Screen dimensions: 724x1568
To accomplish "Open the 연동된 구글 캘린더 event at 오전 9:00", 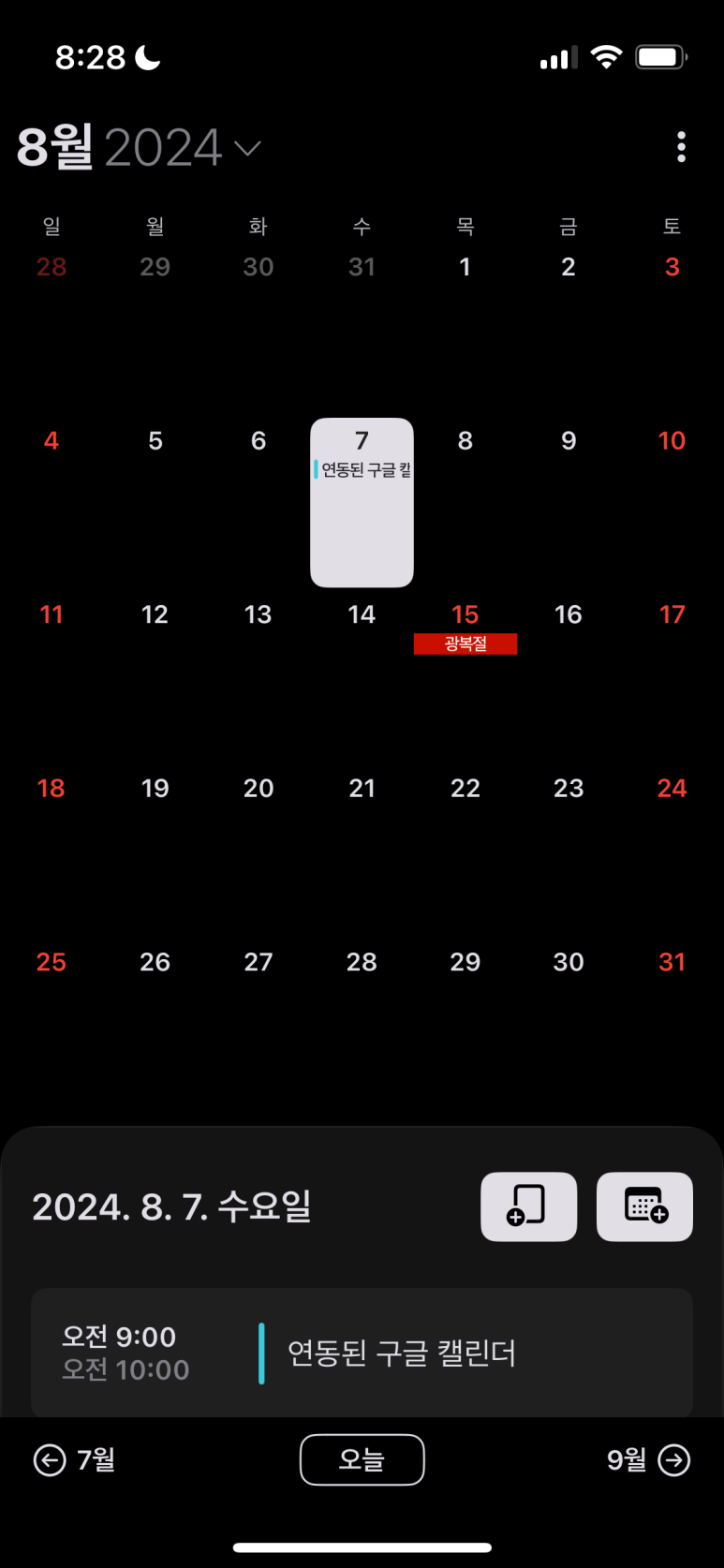I will point(362,1353).
